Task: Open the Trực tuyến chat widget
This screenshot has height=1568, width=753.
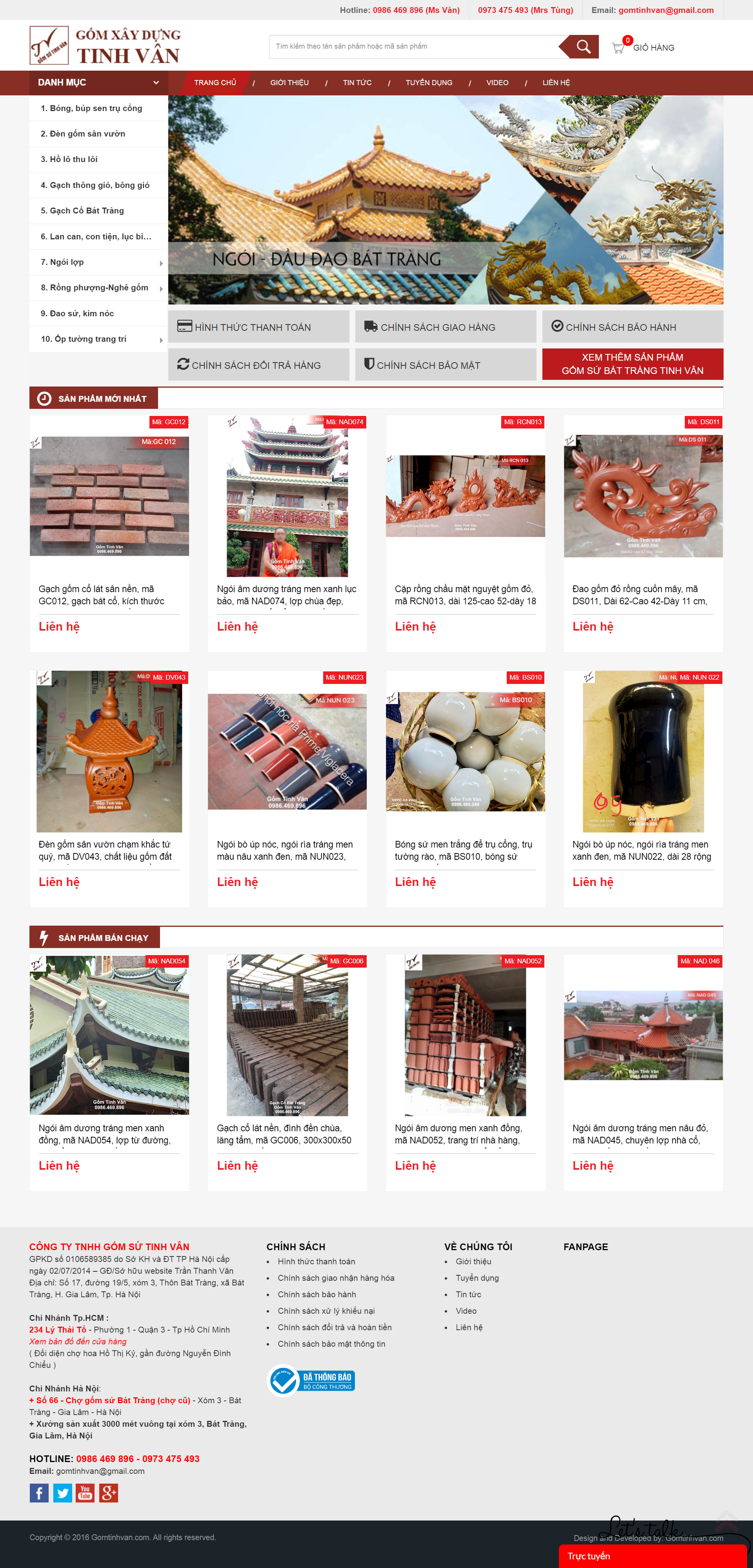Action: click(x=651, y=1556)
